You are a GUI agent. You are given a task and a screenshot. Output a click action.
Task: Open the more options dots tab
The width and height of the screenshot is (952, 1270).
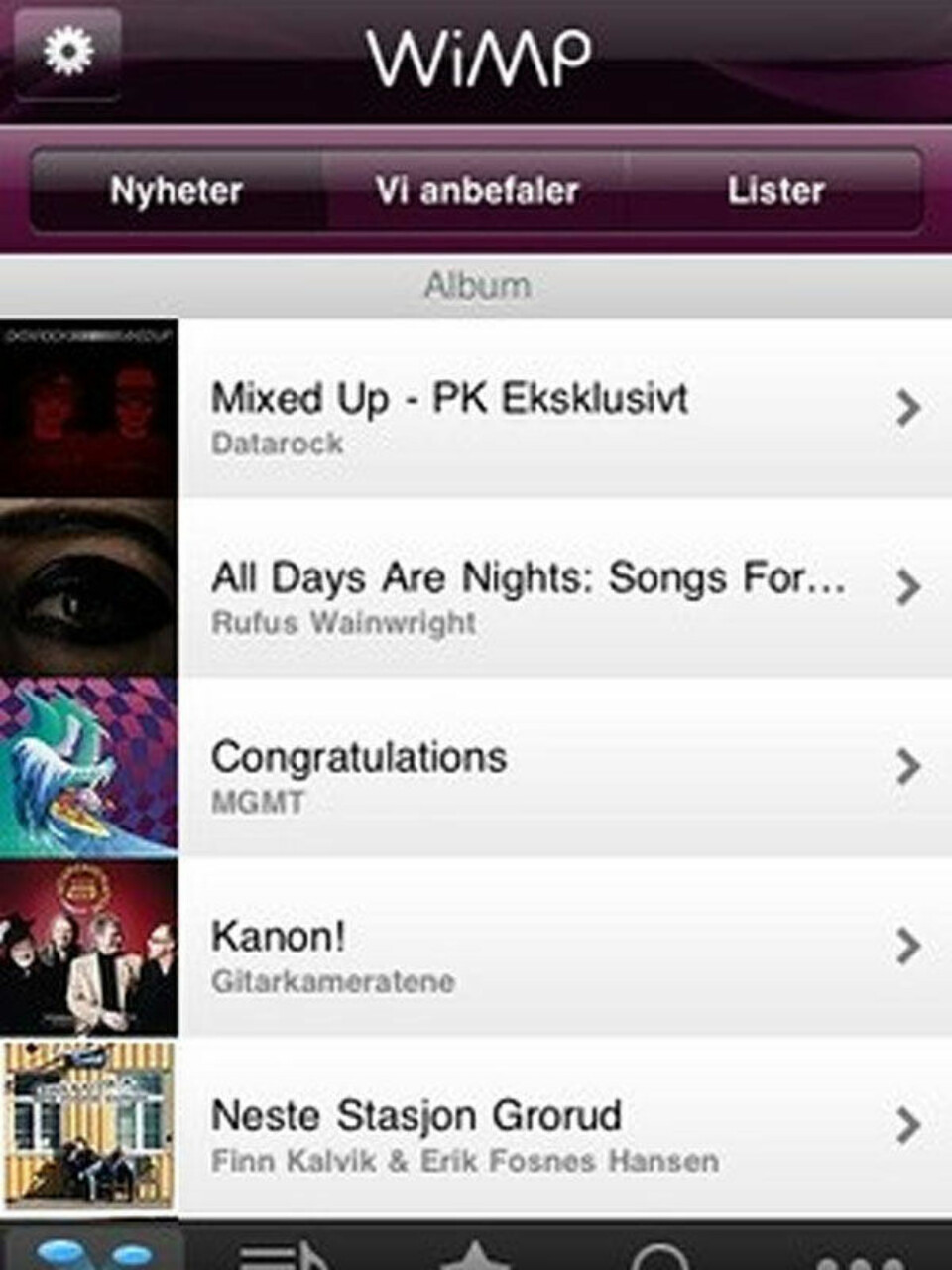tap(859, 1258)
